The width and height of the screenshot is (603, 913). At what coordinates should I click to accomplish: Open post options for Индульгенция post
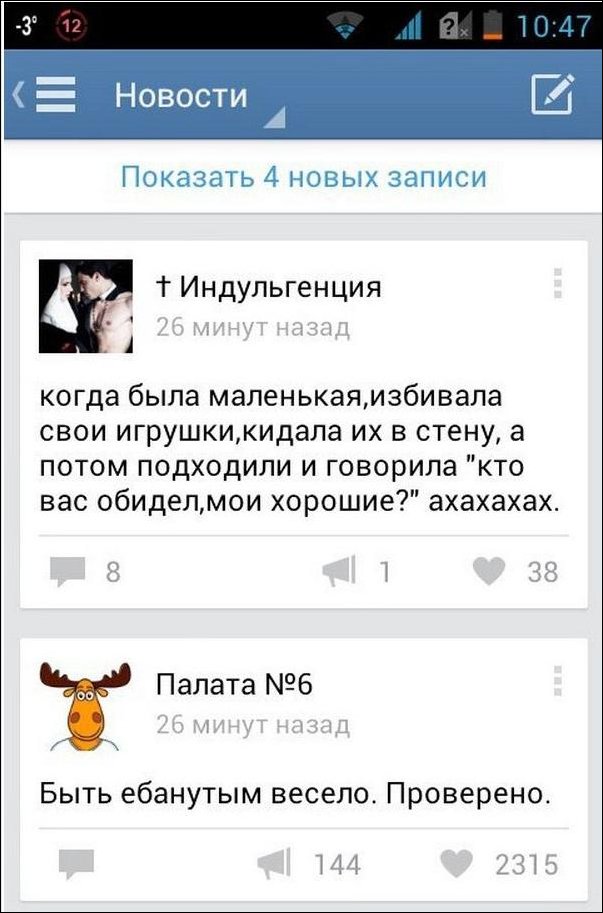[x=557, y=284]
